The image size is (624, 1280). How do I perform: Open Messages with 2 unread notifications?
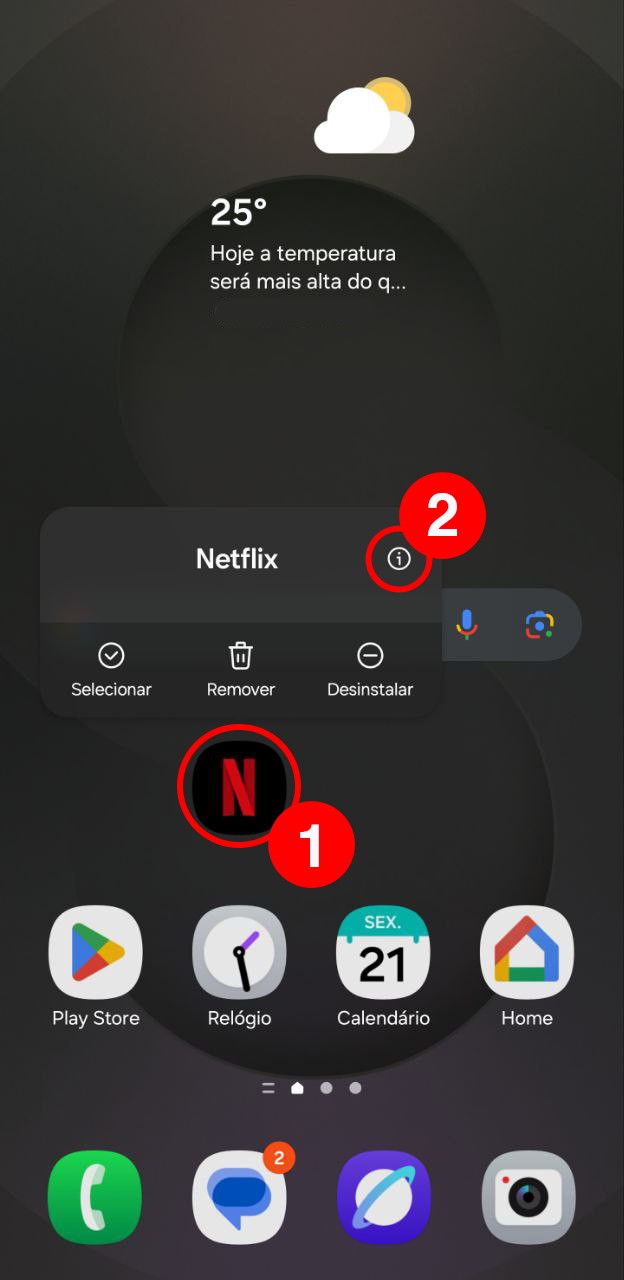(x=239, y=1197)
